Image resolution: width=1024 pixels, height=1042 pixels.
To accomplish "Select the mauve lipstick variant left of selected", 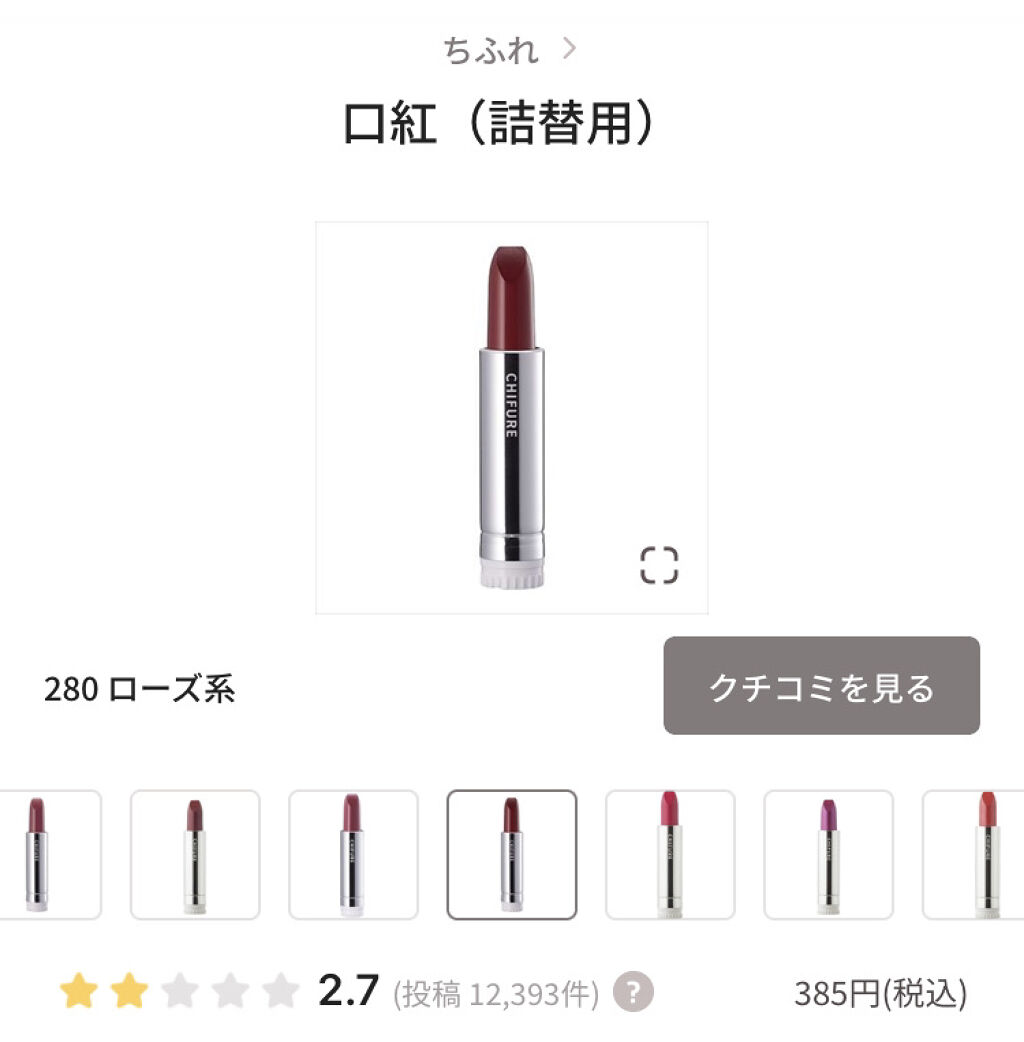I will pyautogui.click(x=354, y=855).
